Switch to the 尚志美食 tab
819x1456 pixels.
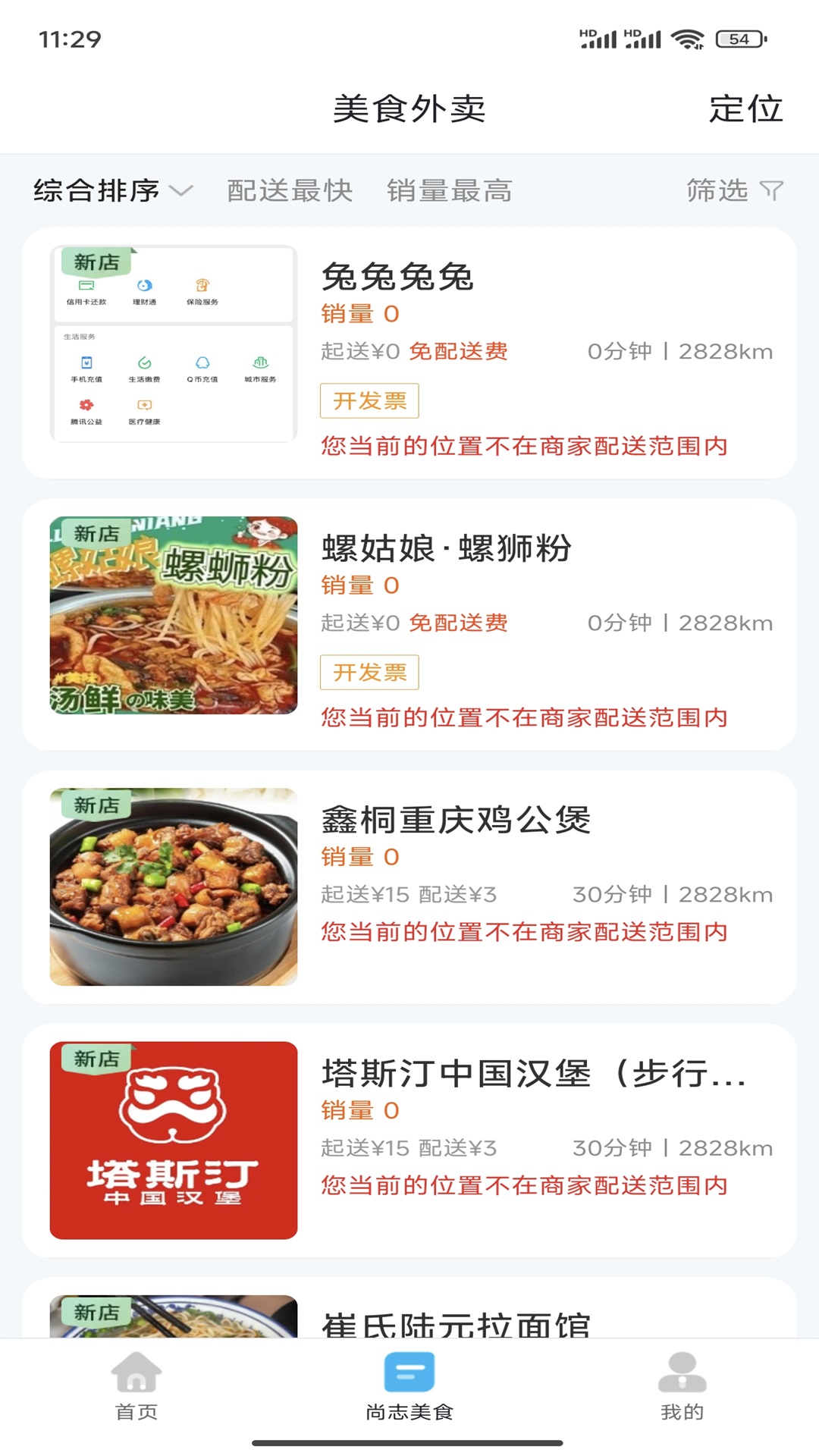409,1386
